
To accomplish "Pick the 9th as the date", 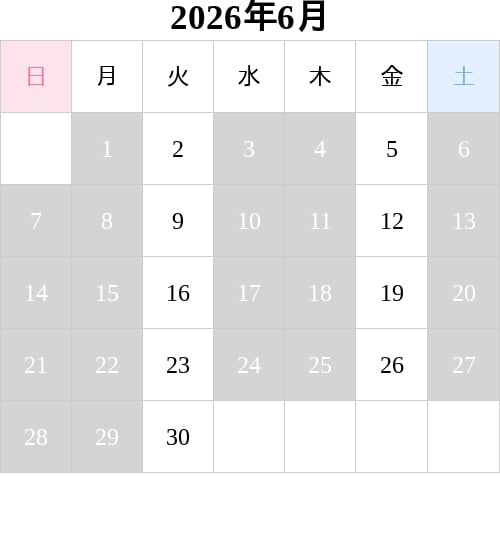I will click(x=178, y=221).
